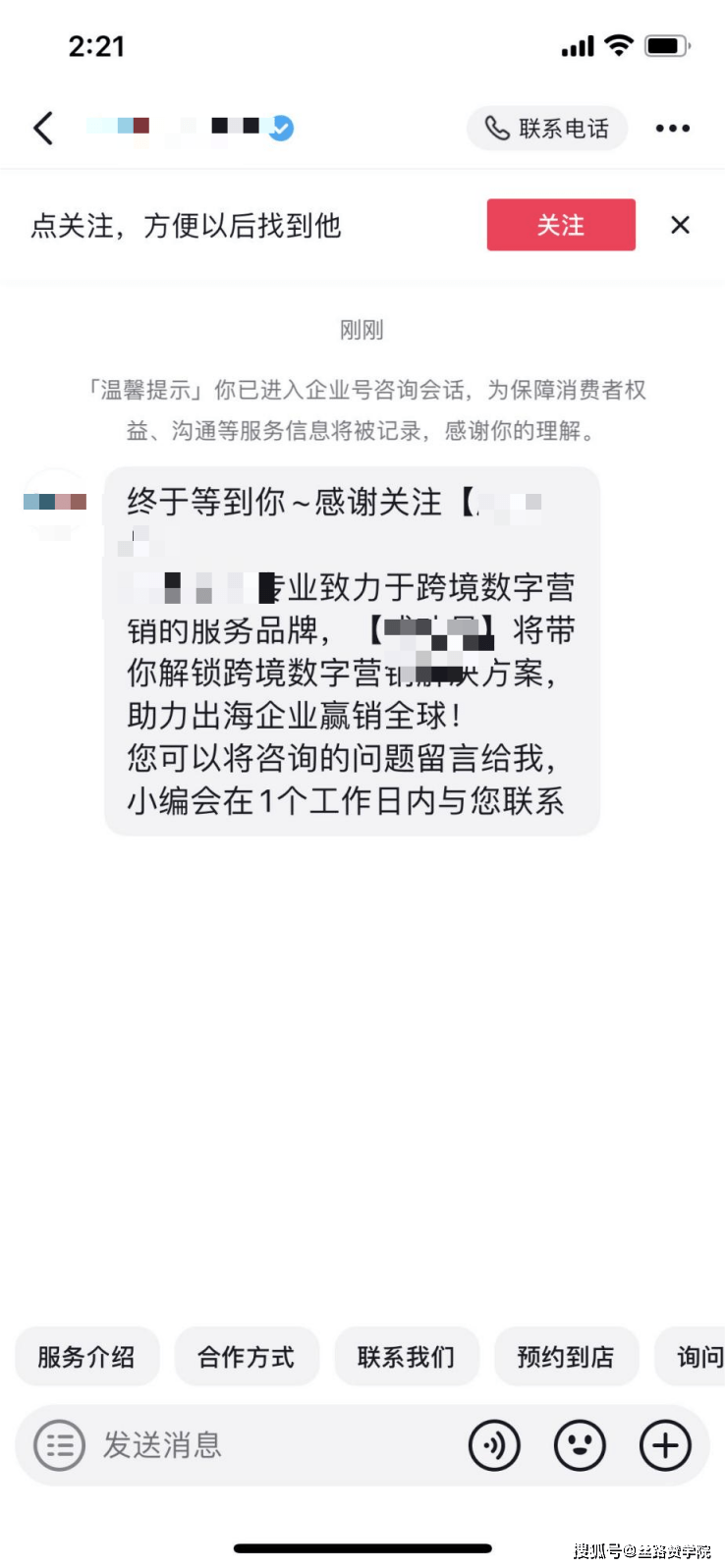
Task: Select the 服务介绍 quick reply chip
Action: point(86,1356)
